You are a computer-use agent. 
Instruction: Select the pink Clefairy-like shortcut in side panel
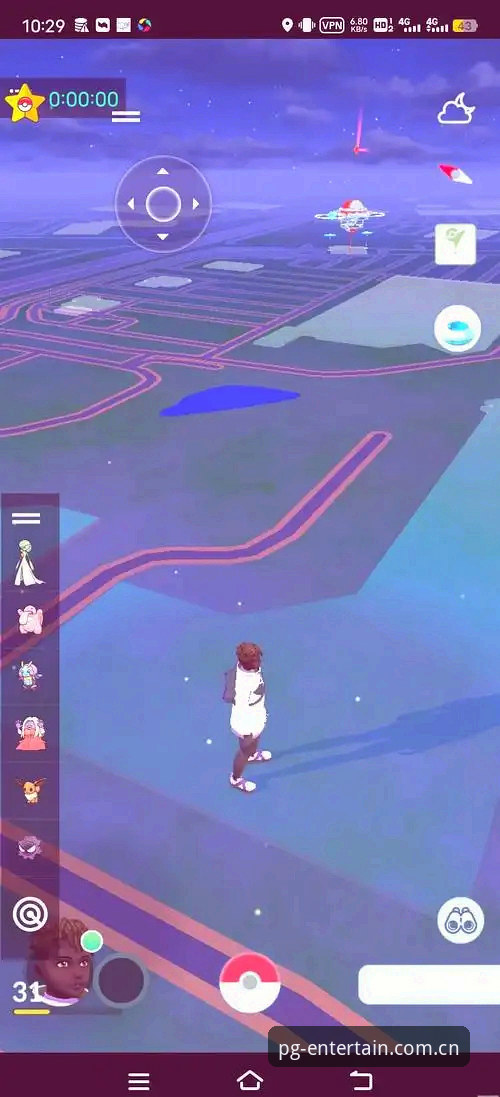pyautogui.click(x=30, y=620)
